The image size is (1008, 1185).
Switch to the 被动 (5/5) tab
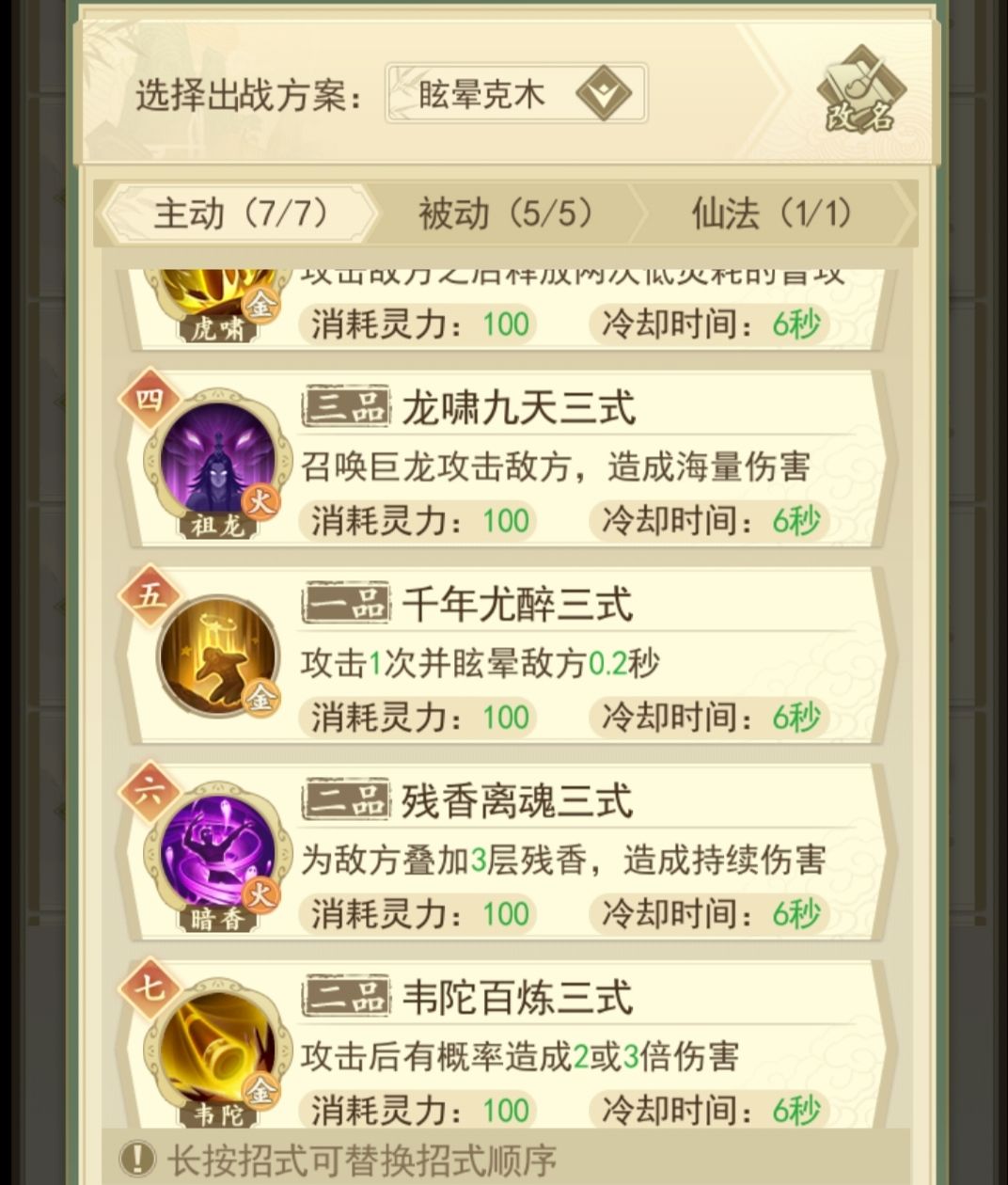506,213
